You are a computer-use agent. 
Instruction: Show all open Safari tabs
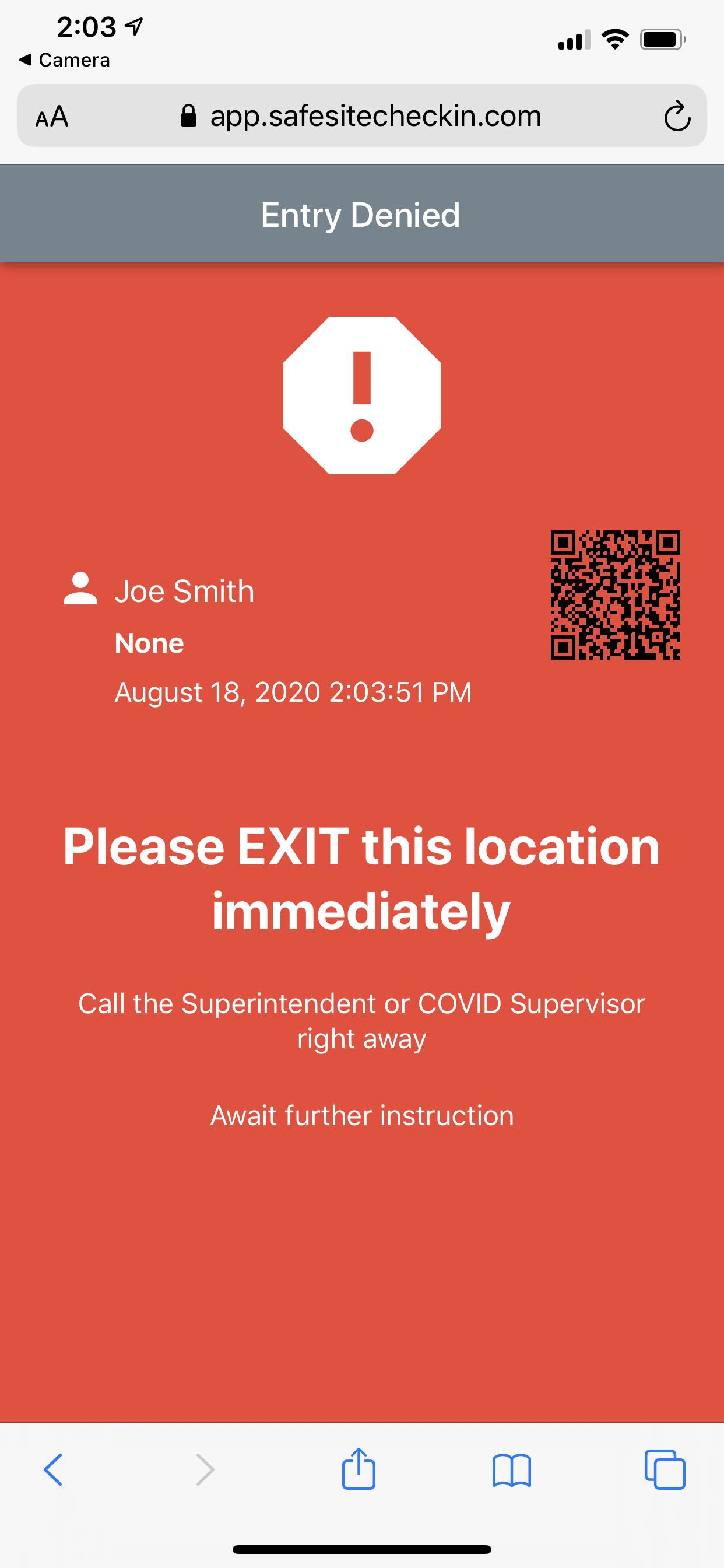click(665, 1469)
